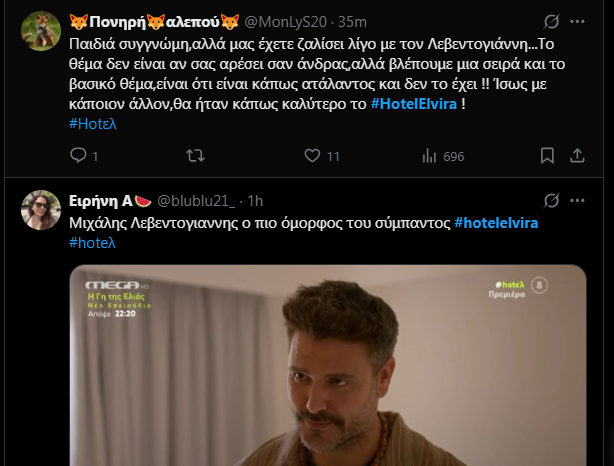View analytics of Πονηρή αλεπού's tweet
The image size is (614, 466).
tap(431, 156)
